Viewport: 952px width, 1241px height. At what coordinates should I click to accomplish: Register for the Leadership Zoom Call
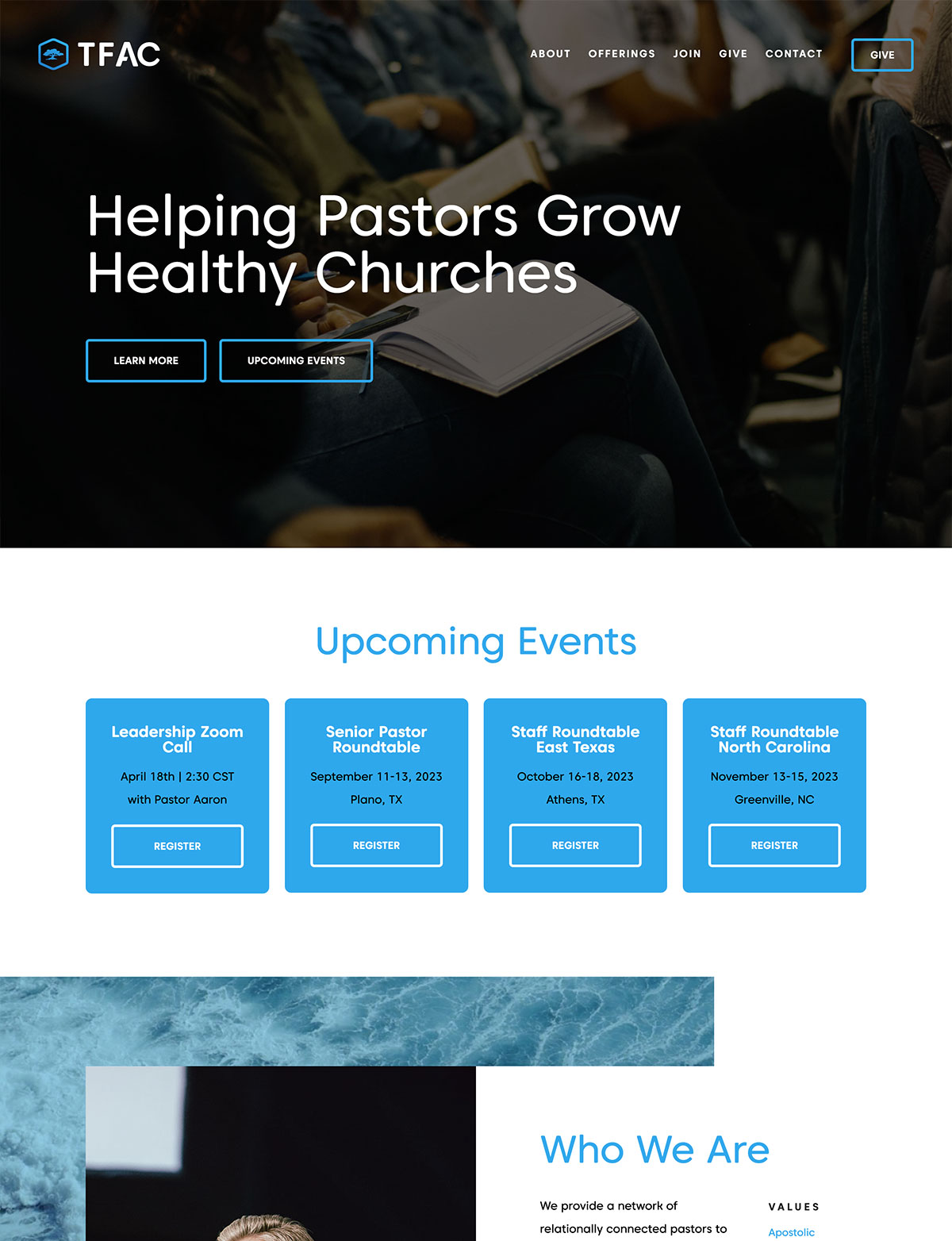(177, 846)
